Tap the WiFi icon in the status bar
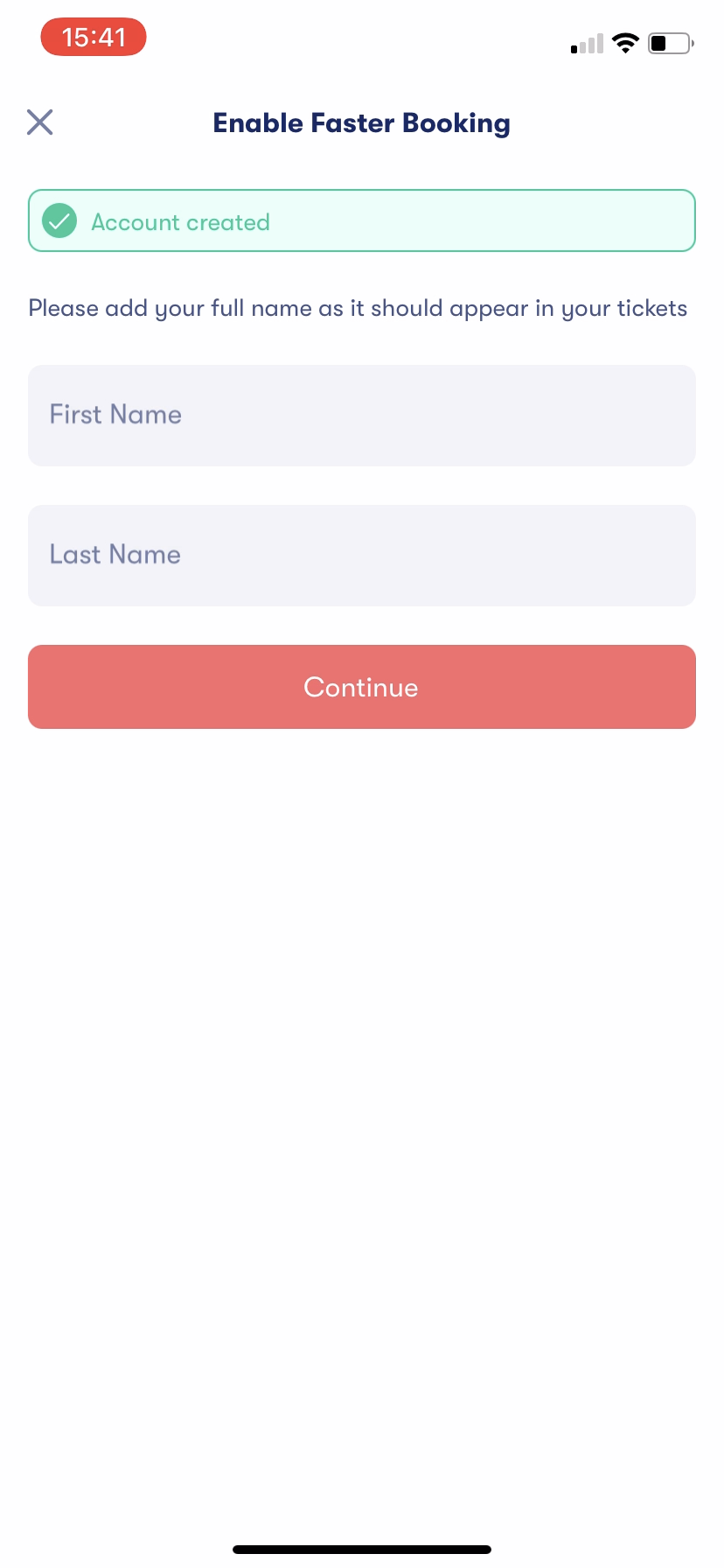724x1568 pixels. point(625,42)
